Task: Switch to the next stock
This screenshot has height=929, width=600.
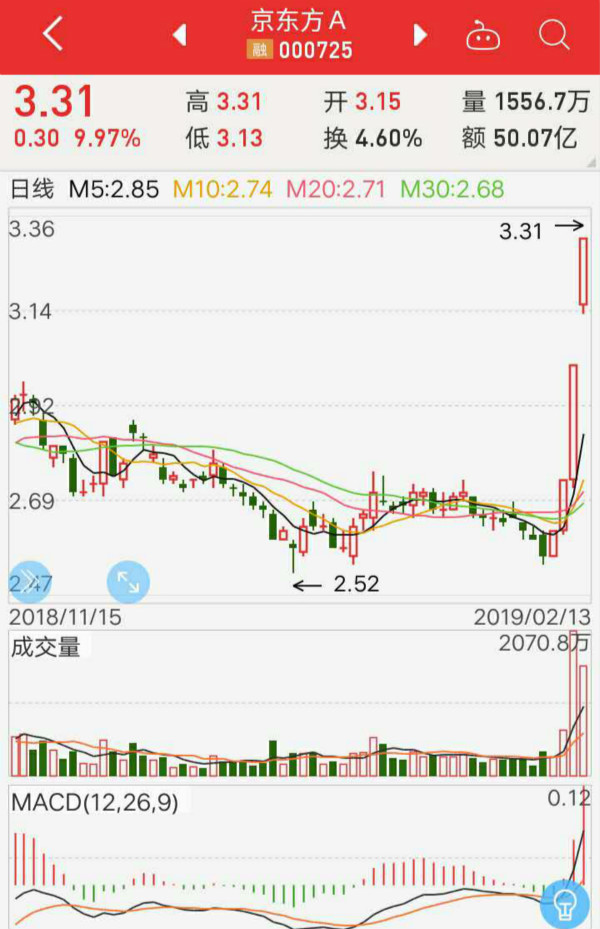Action: [420, 36]
